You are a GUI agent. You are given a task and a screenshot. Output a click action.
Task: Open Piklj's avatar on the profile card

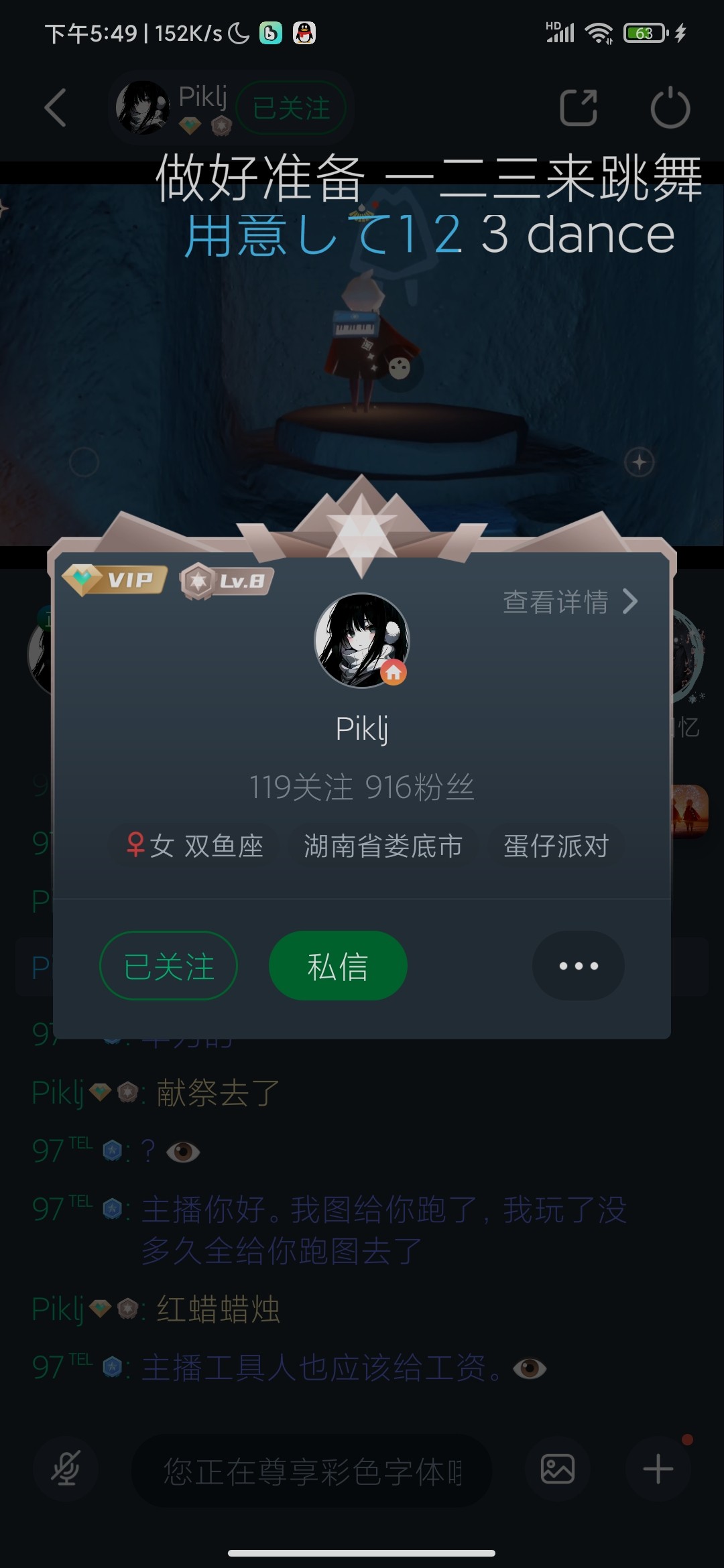[x=362, y=641]
